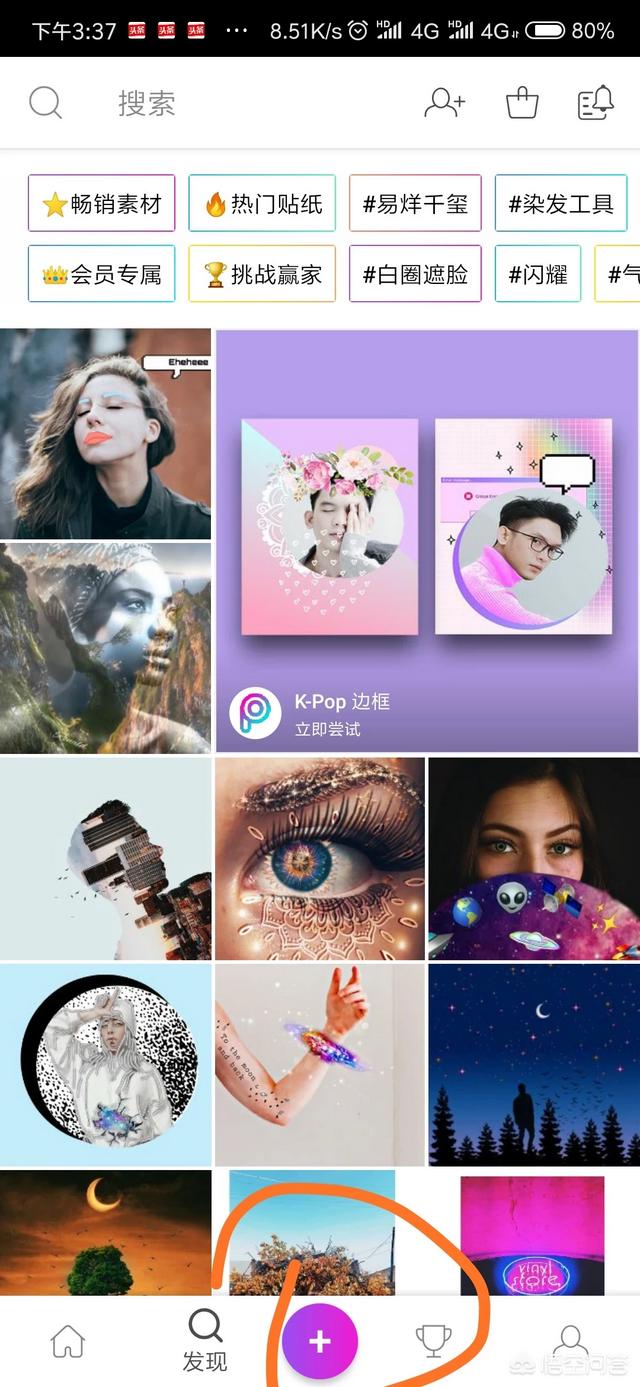Switch to the 发现 tab
The image size is (640, 1387).
click(205, 1340)
